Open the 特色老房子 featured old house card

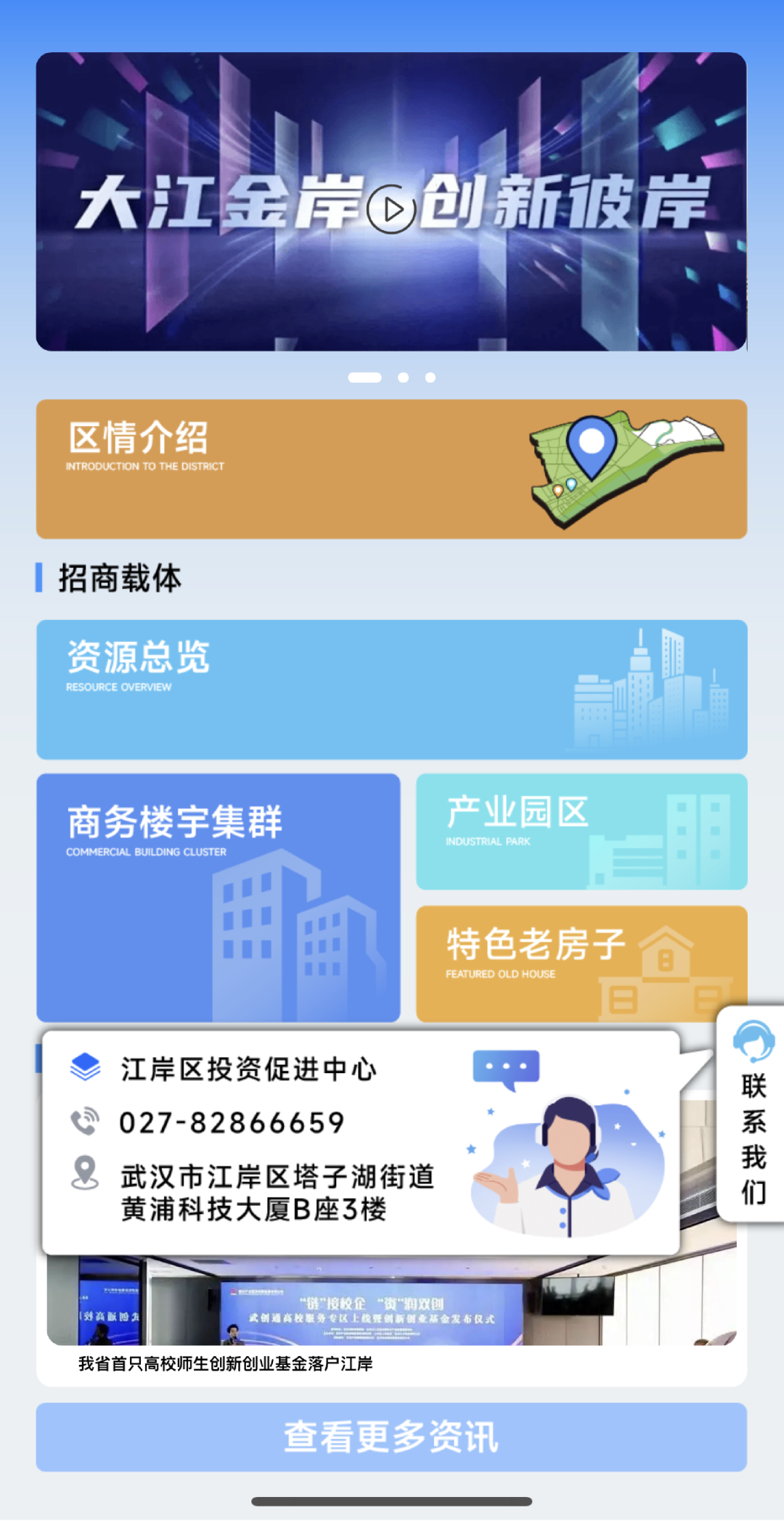pyautogui.click(x=581, y=963)
